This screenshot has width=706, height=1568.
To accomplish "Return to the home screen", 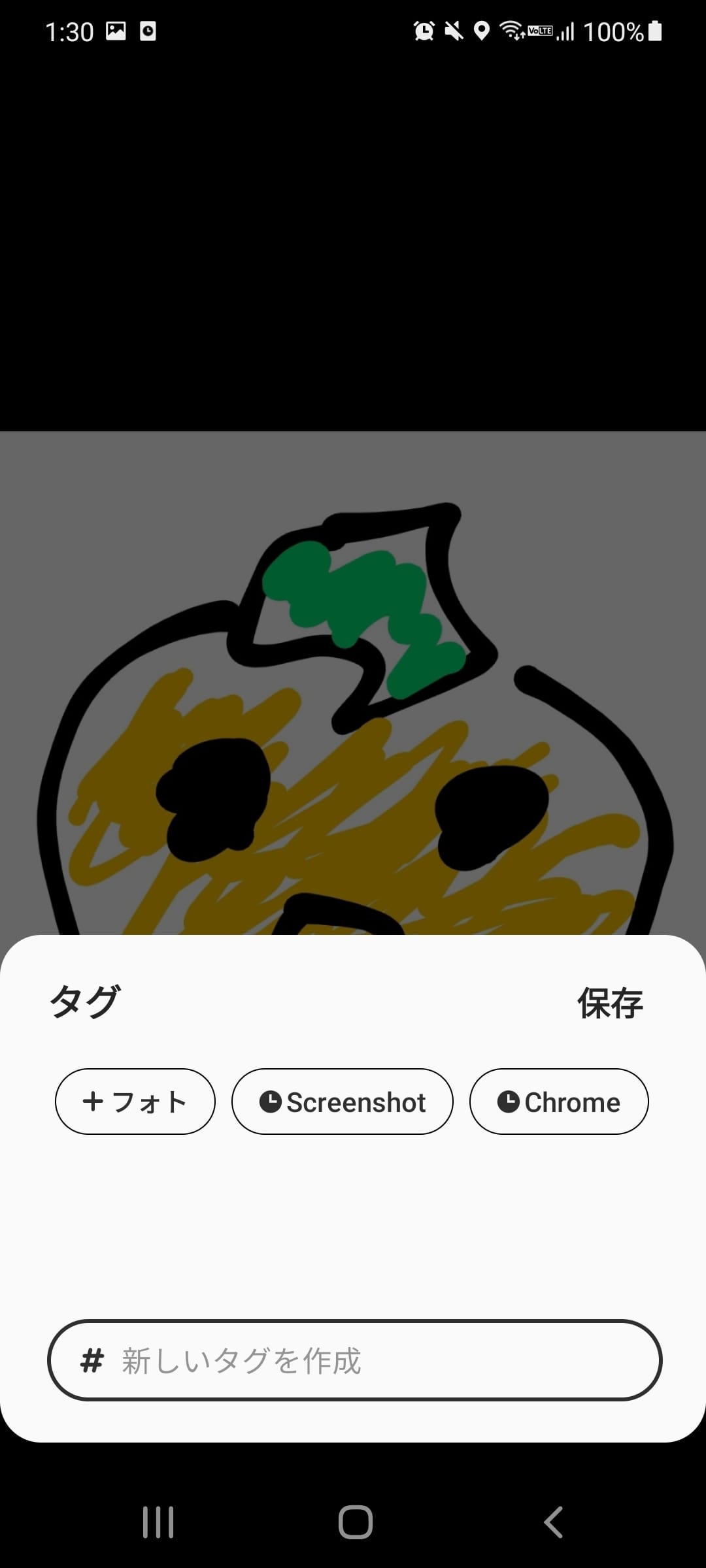I will [355, 1522].
